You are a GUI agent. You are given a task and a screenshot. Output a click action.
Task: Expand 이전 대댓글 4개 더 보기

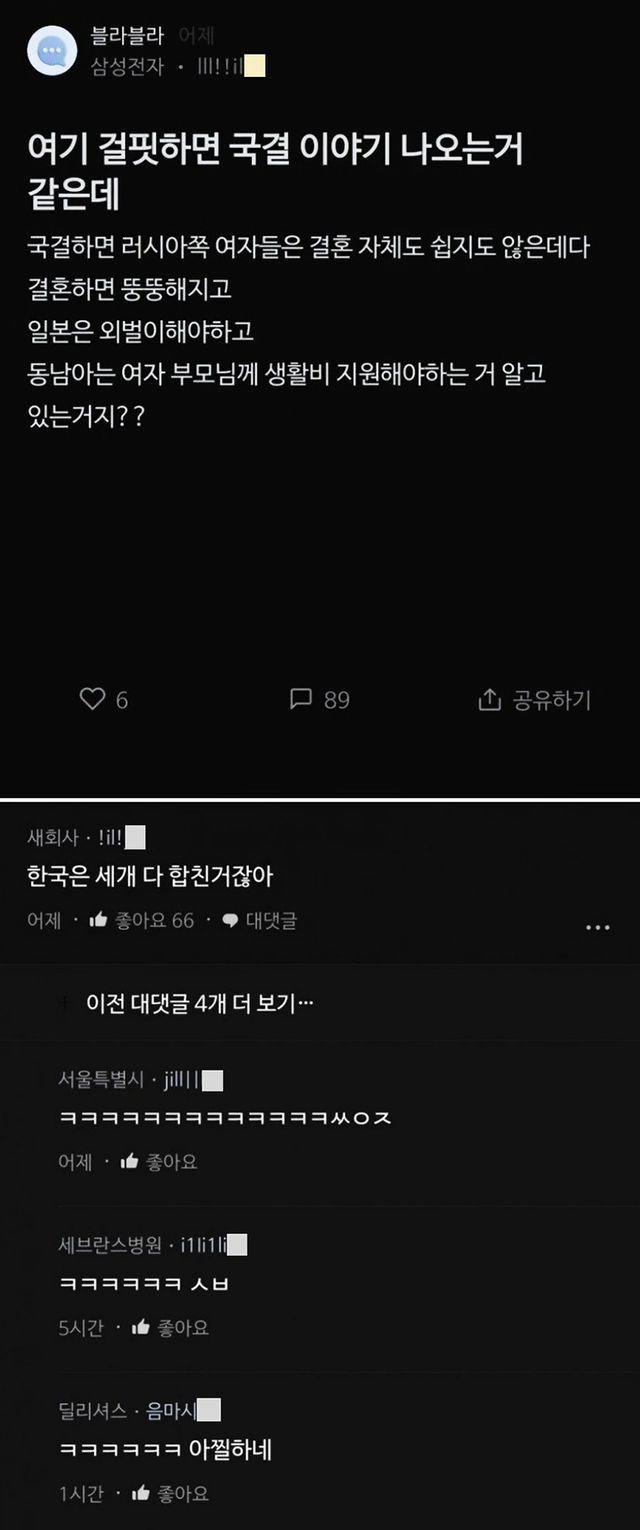(200, 1003)
